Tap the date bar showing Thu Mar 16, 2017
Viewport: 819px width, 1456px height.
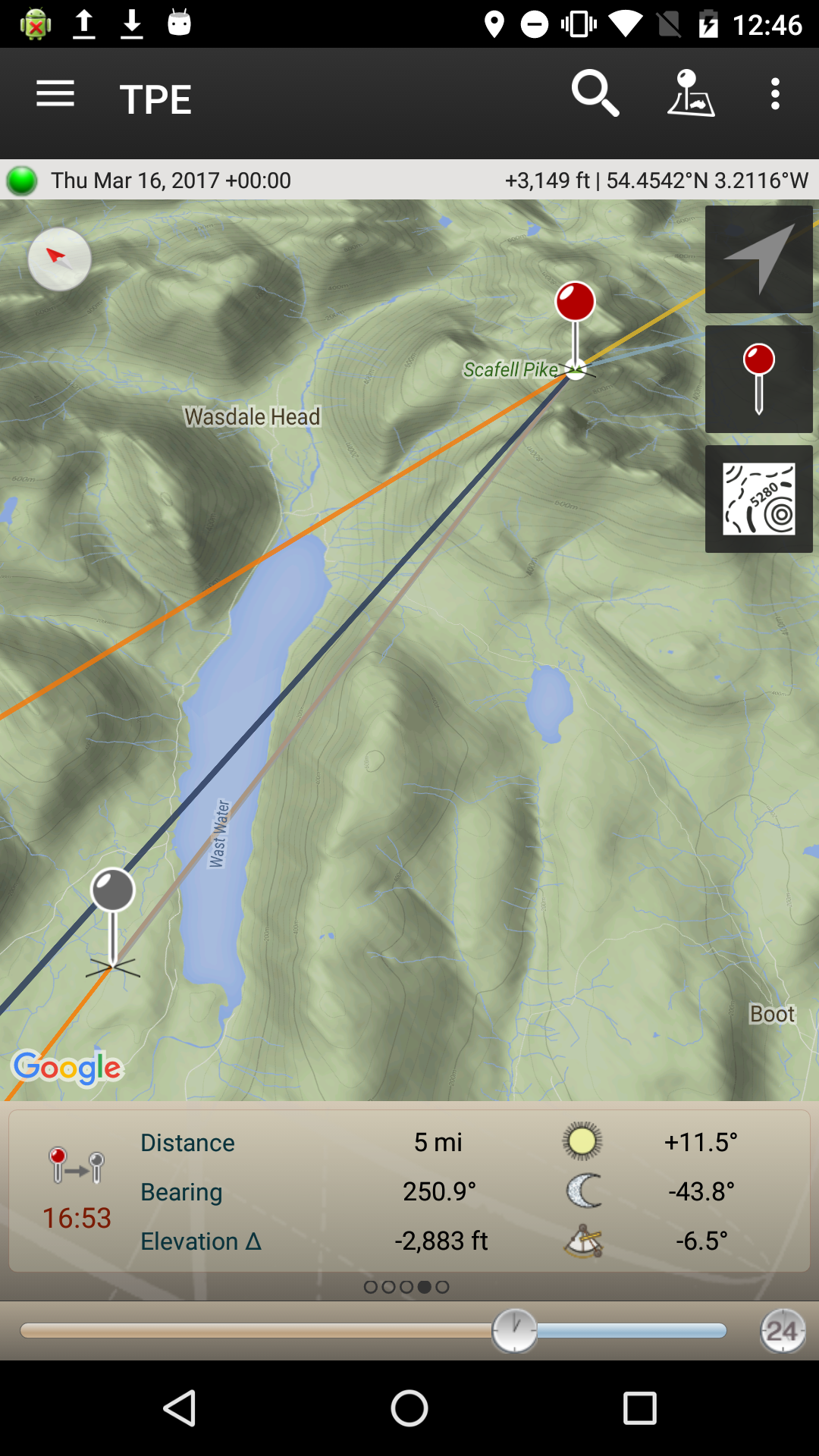click(x=171, y=180)
